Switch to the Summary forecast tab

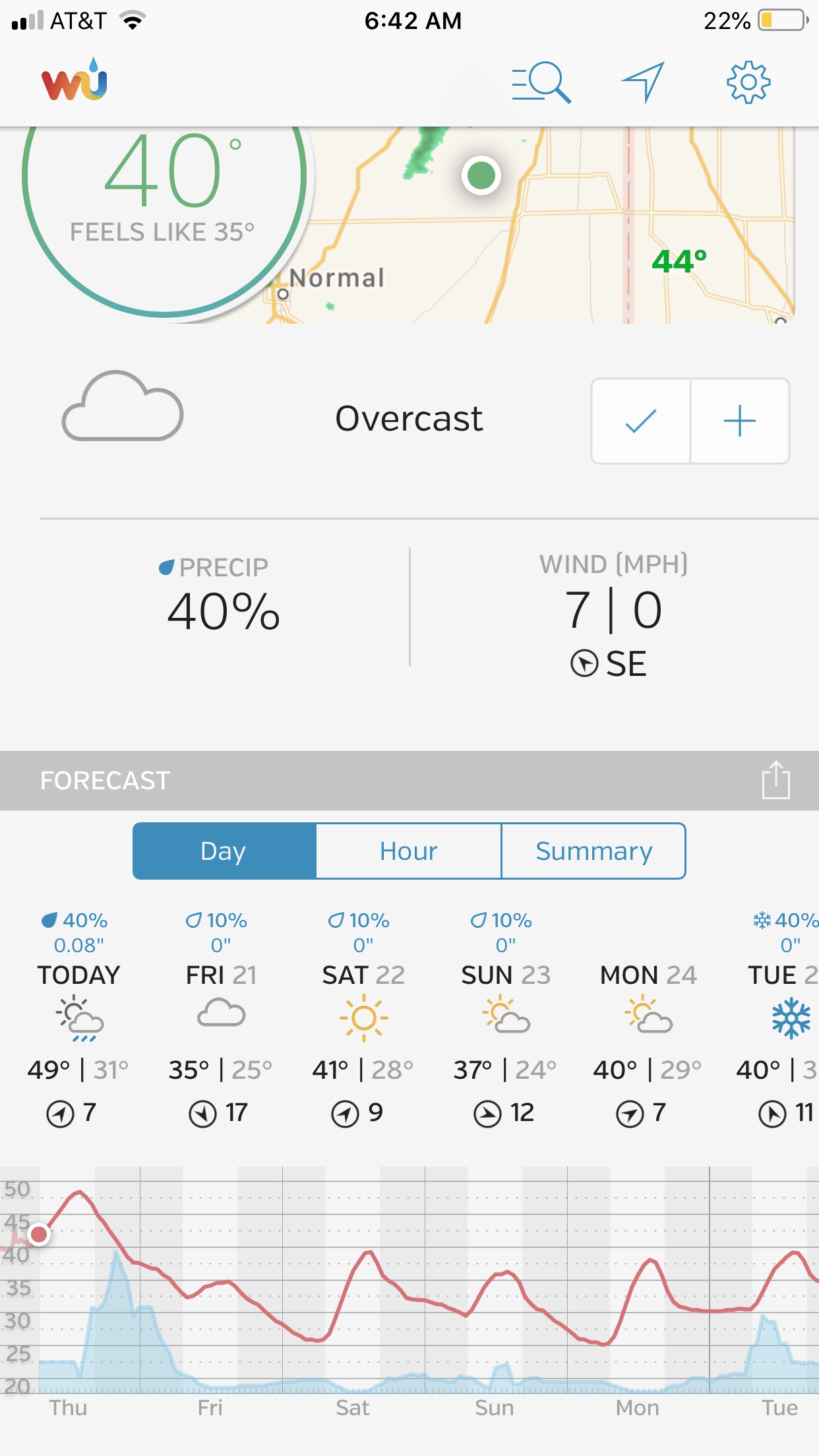pyautogui.click(x=593, y=851)
